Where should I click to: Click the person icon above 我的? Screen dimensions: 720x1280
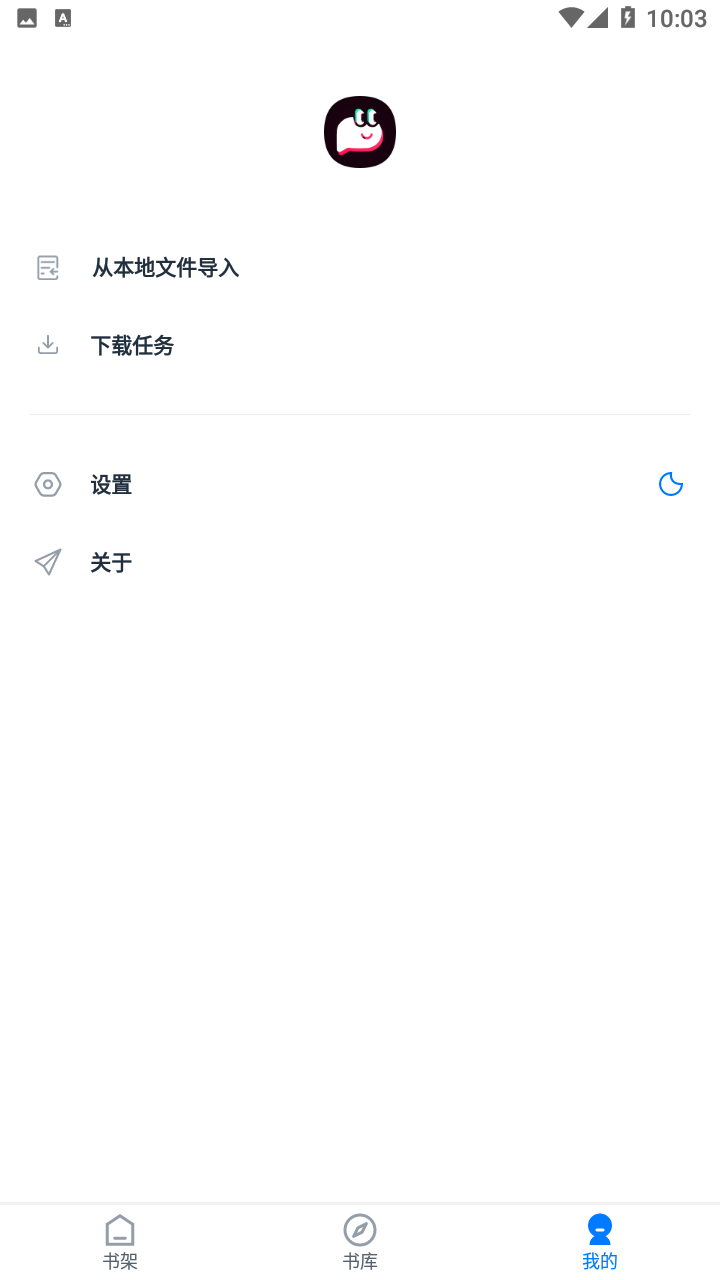[x=599, y=1229]
